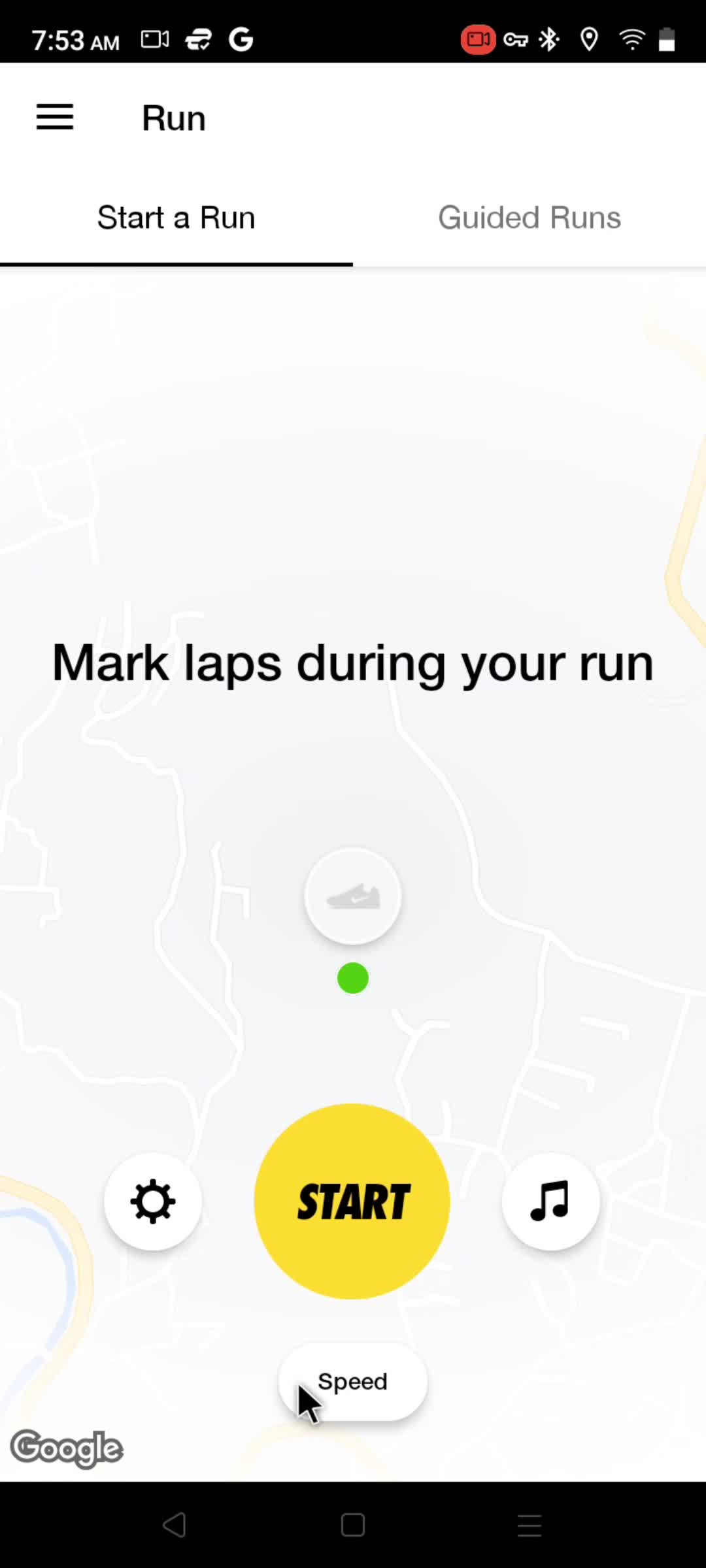Switch to the Guided Runs tab
Image resolution: width=706 pixels, height=1568 pixels.
pos(529,218)
